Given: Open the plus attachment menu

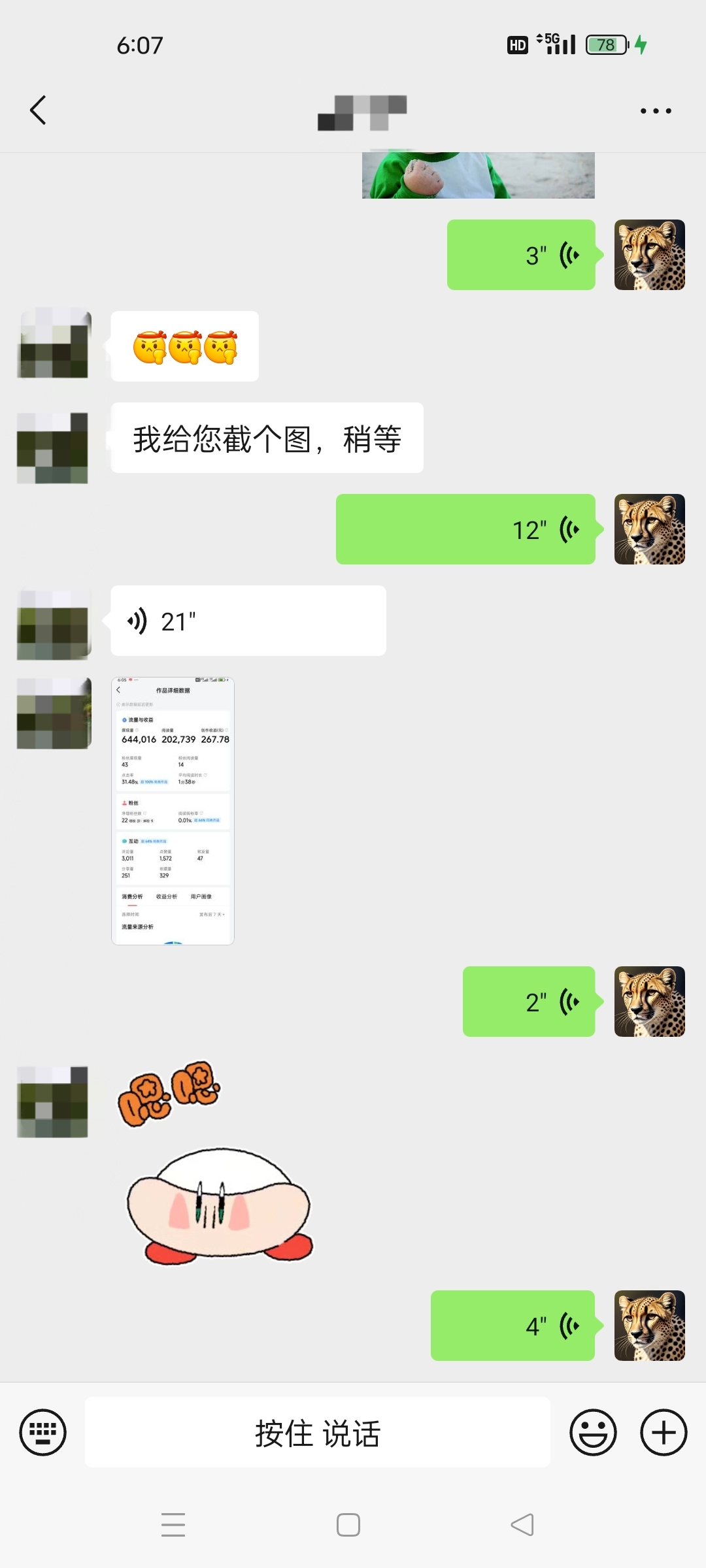Looking at the screenshot, I should point(664,1433).
